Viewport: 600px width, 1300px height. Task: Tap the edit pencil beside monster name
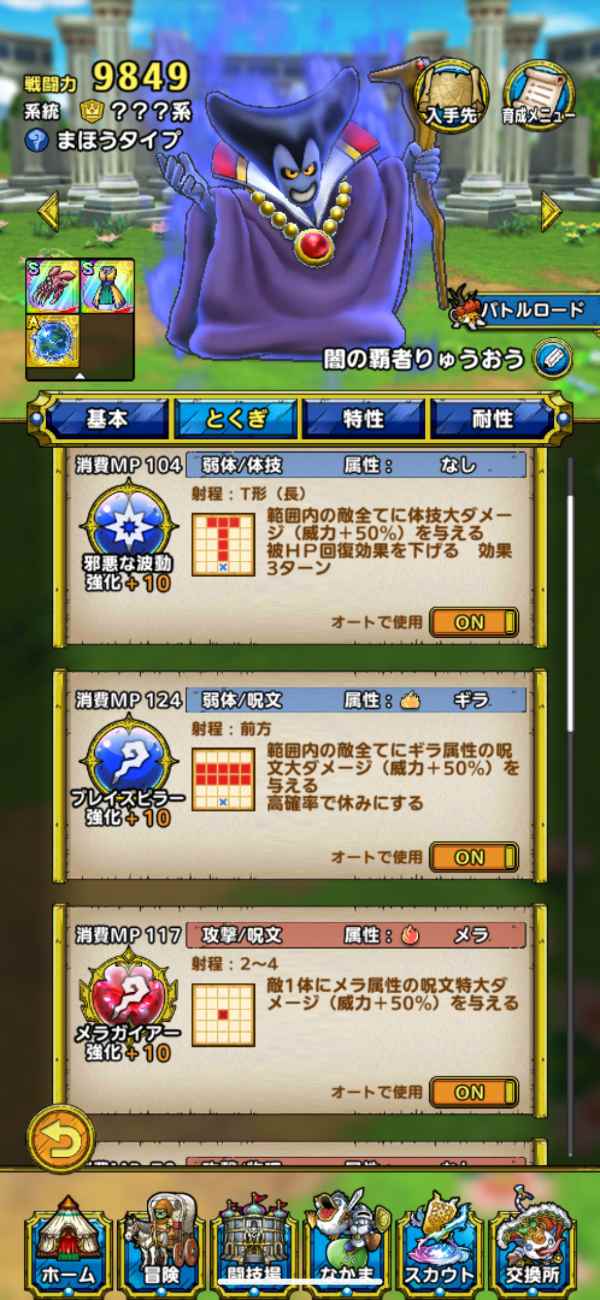pyautogui.click(x=552, y=358)
